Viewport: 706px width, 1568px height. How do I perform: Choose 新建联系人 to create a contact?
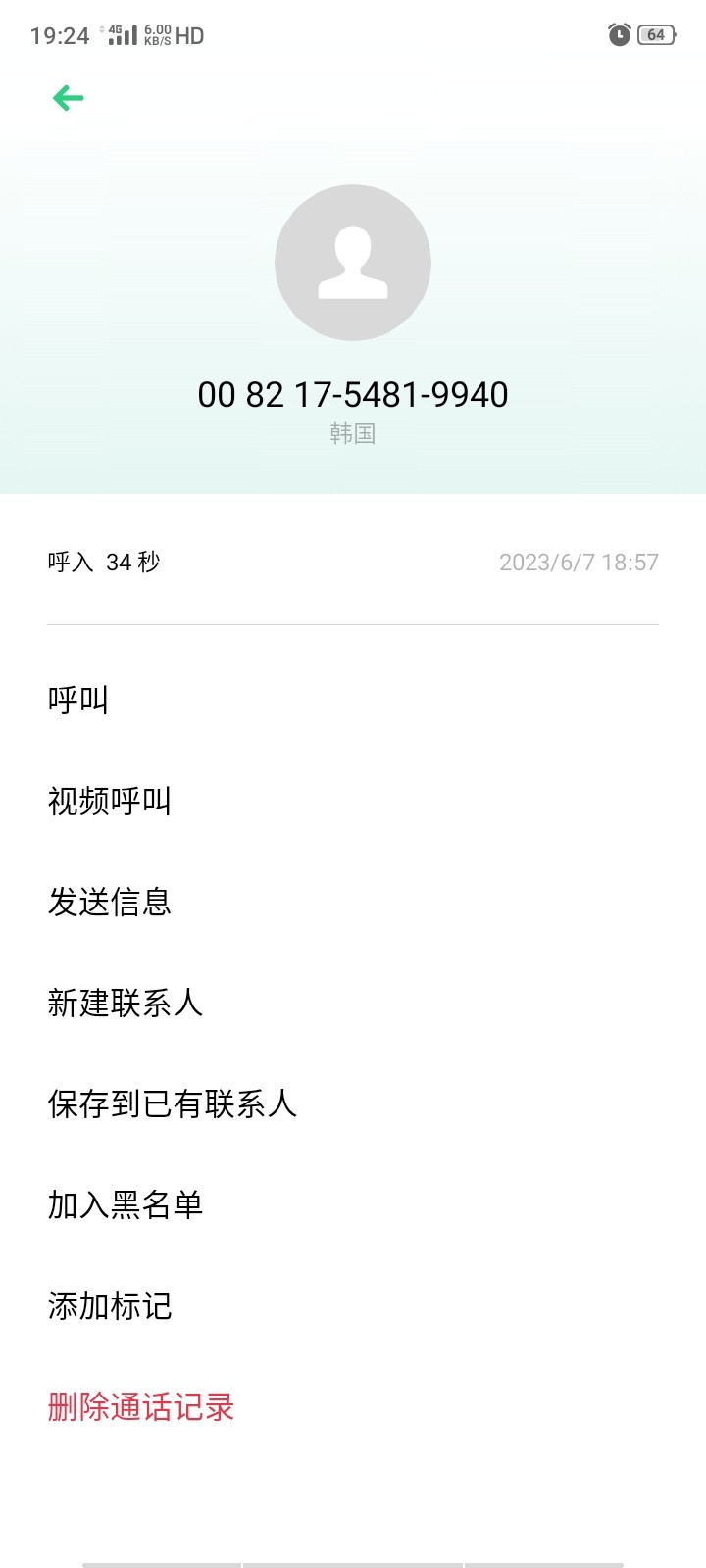coord(126,1003)
